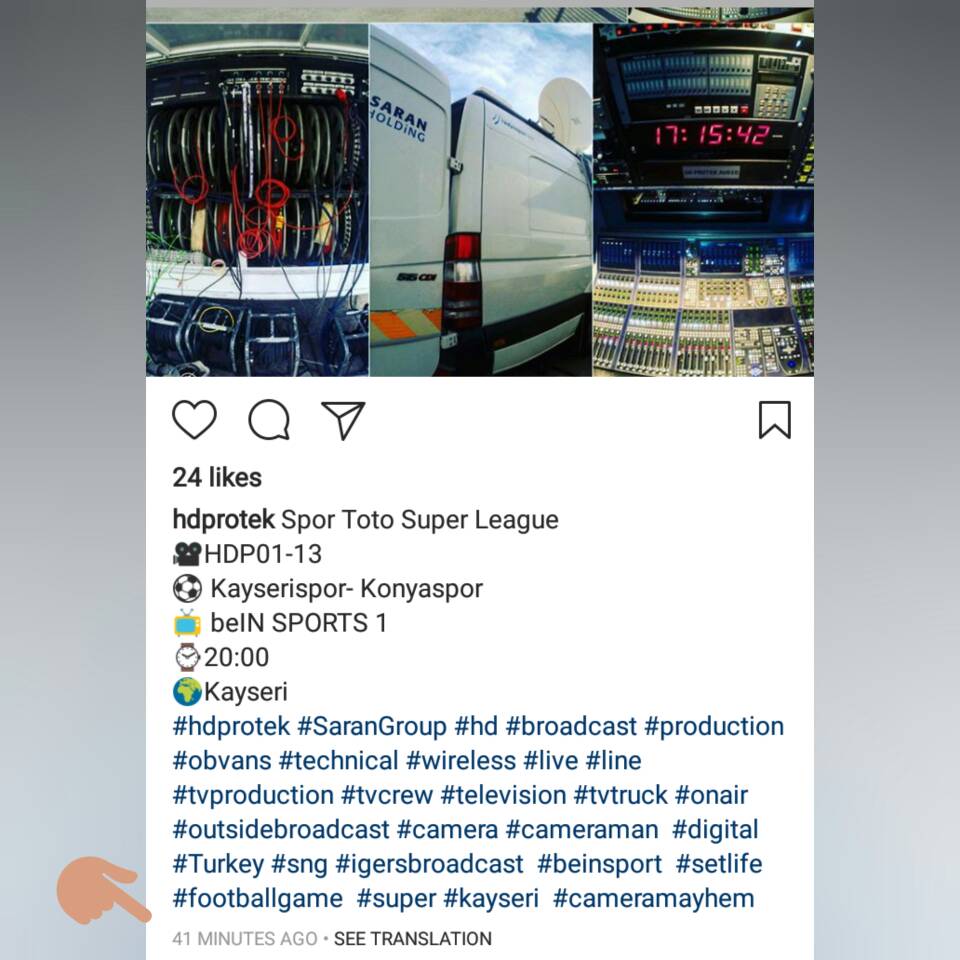View the #footballgame hashtag
960x960 pixels.
point(258,899)
